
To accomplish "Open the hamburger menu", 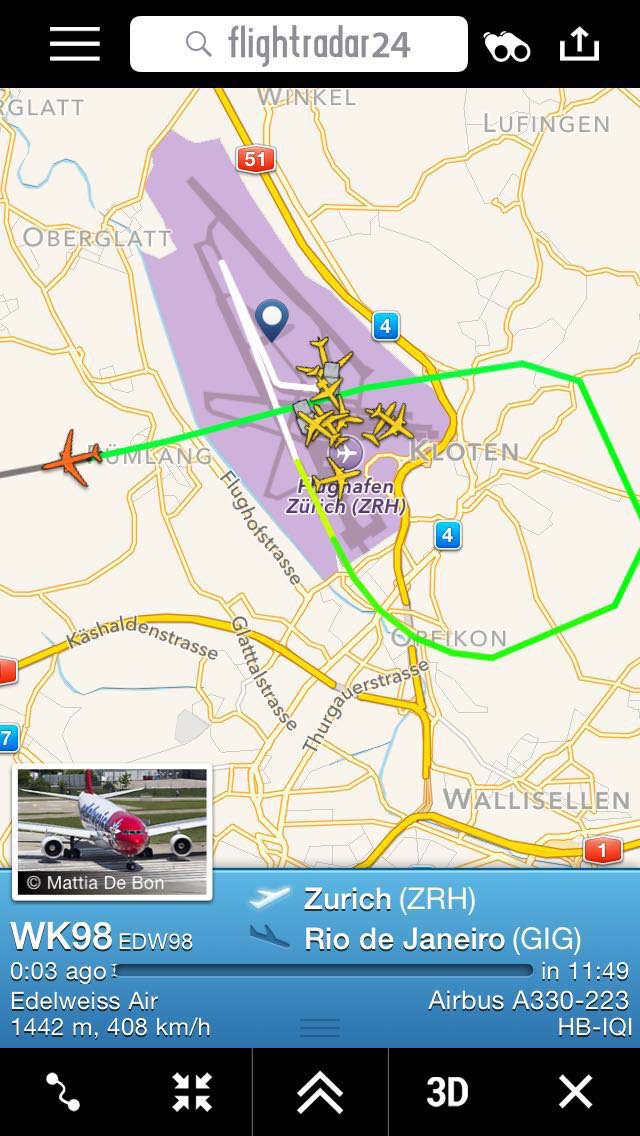I will (x=75, y=44).
